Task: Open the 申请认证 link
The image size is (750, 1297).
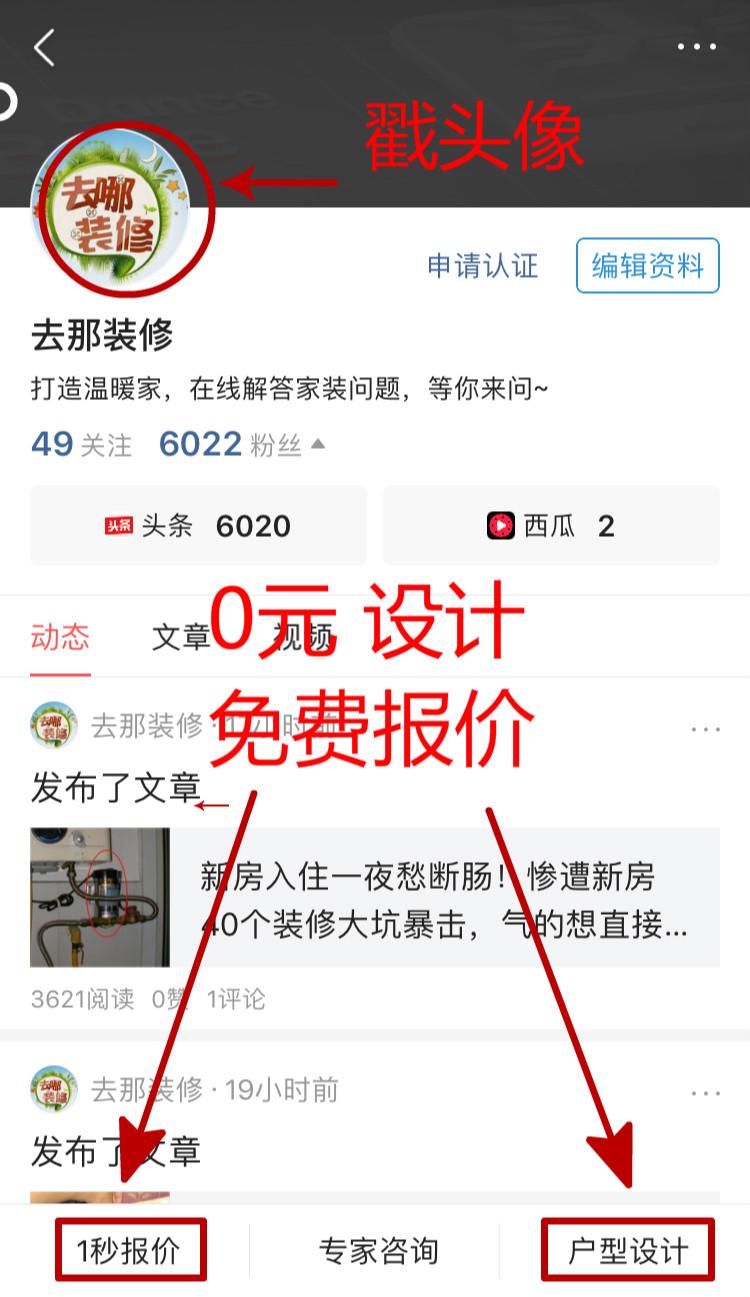Action: click(482, 266)
